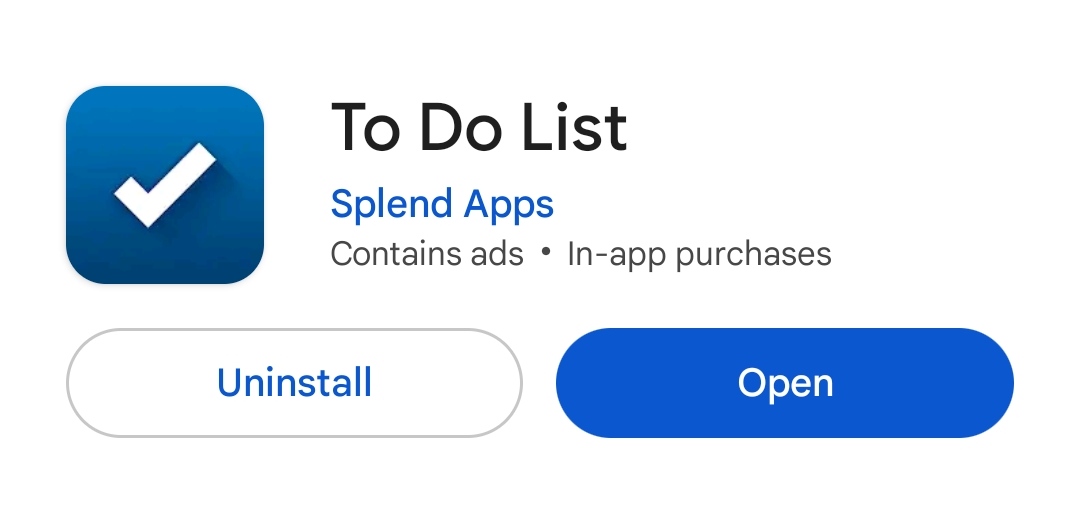
Task: View the Splend Apps developer page
Action: pyautogui.click(x=442, y=205)
